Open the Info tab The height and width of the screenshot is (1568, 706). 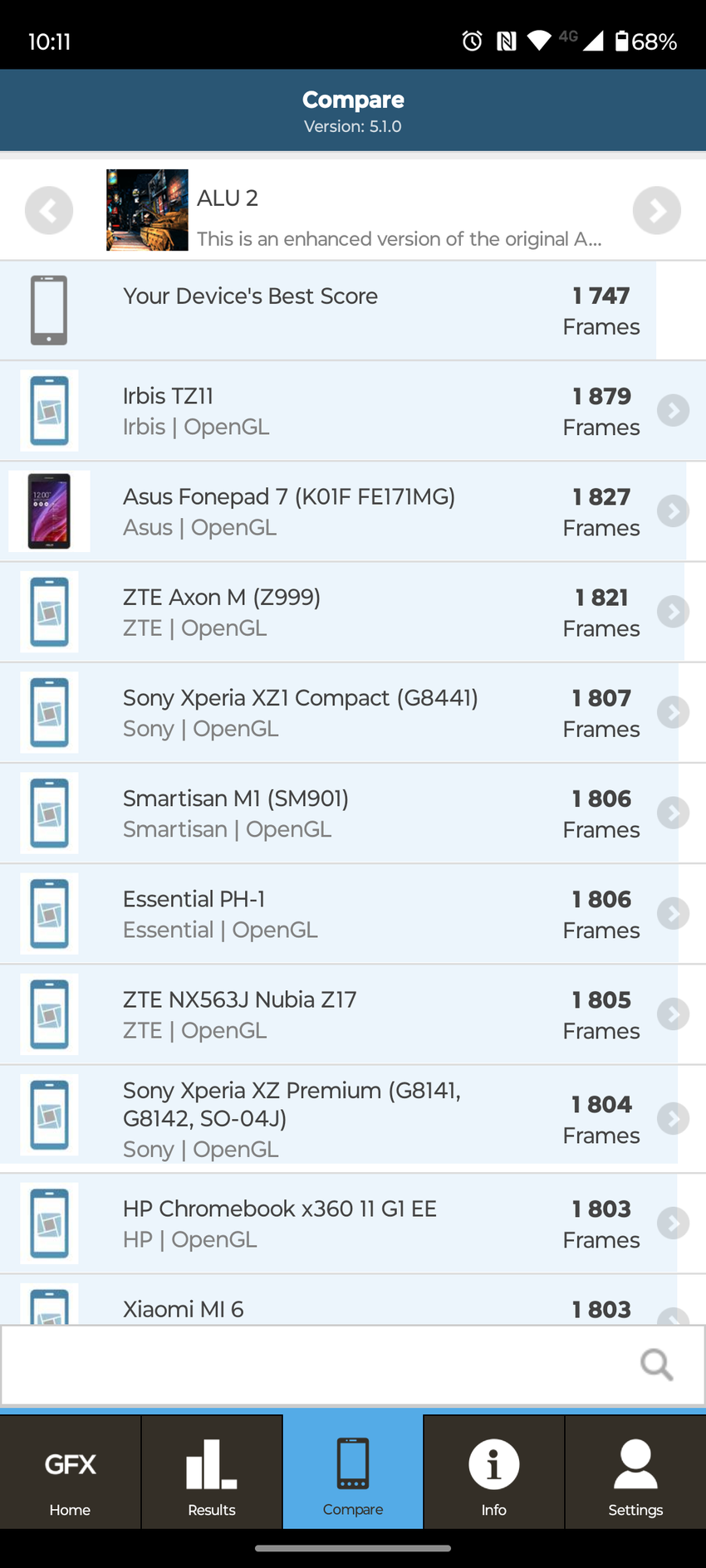pos(493,1473)
